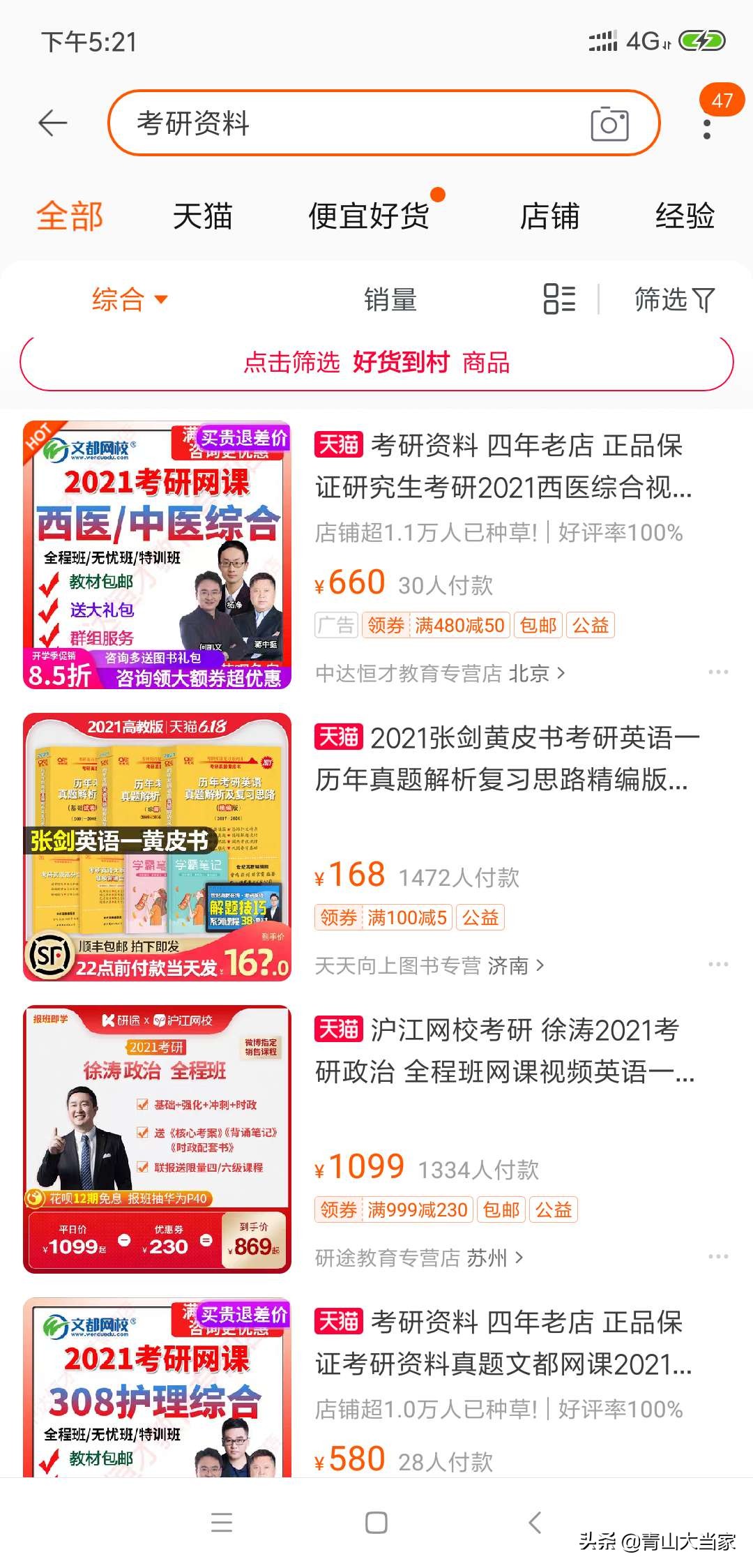This screenshot has height=1568, width=753.
Task: Open store link 中达恒才教育专营店 北京
Action: [x=436, y=672]
